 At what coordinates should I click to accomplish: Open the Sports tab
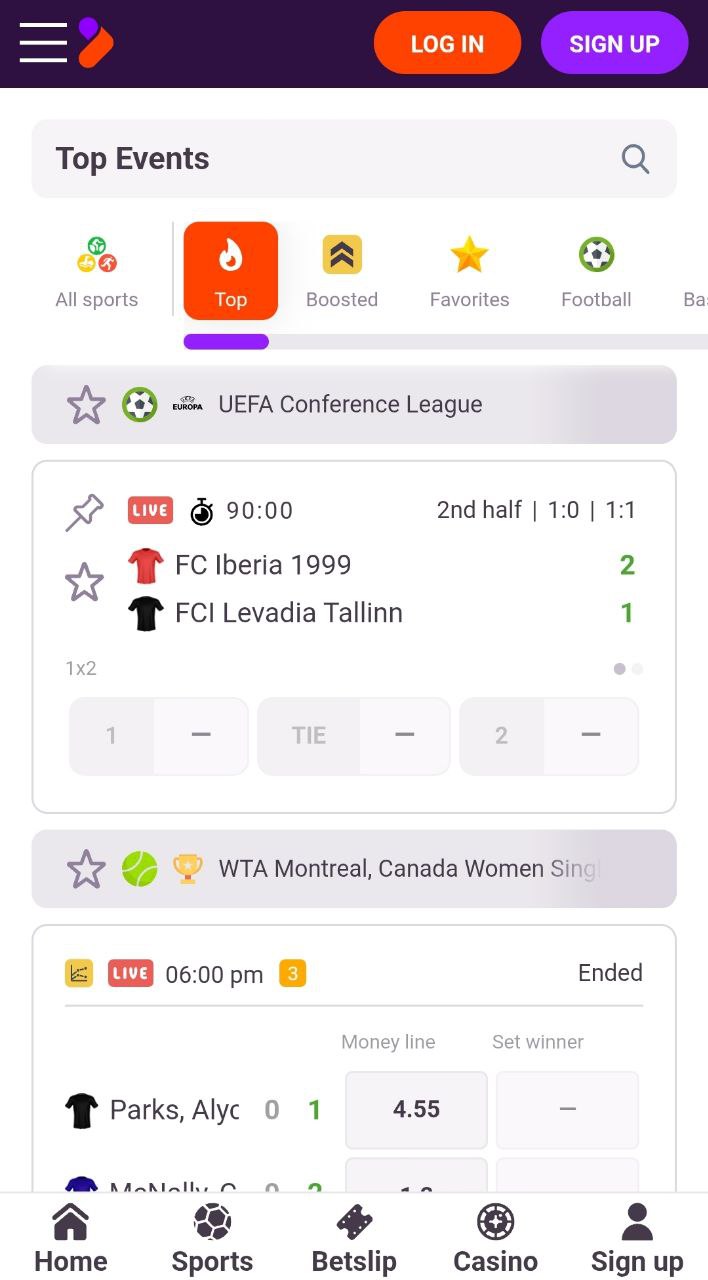[212, 1238]
